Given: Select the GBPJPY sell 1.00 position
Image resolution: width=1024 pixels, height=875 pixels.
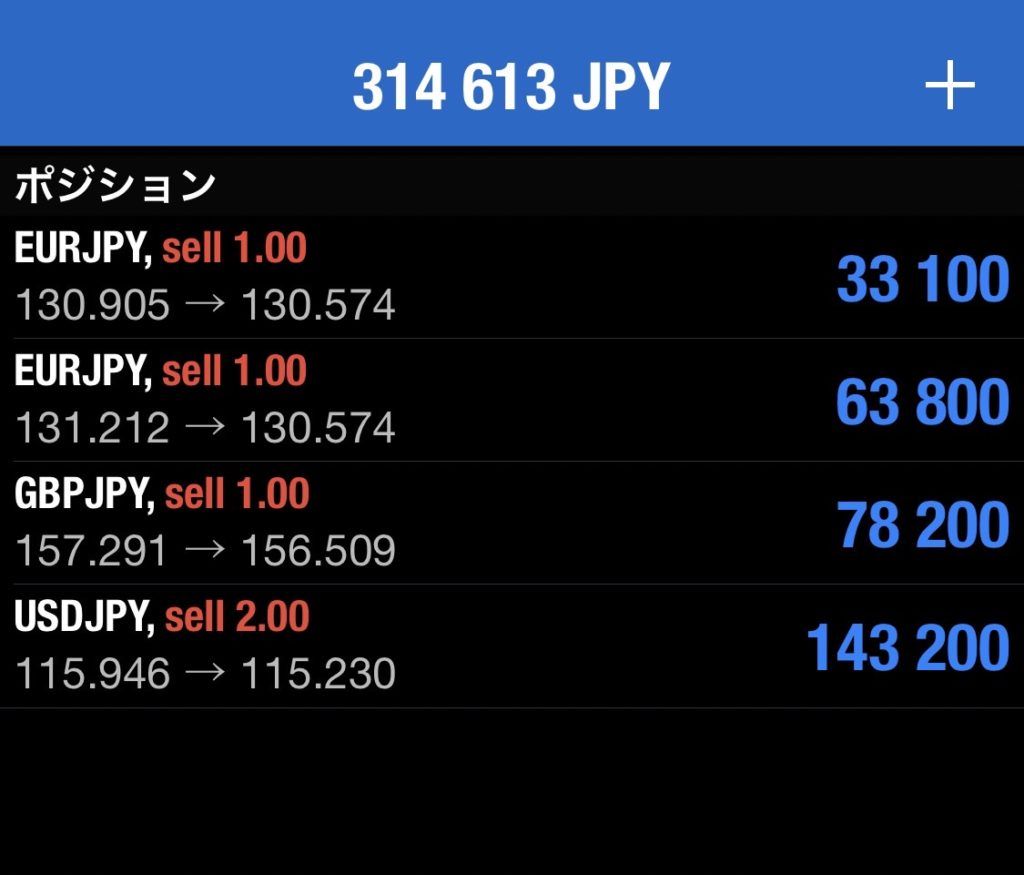Looking at the screenshot, I should tap(510, 523).
